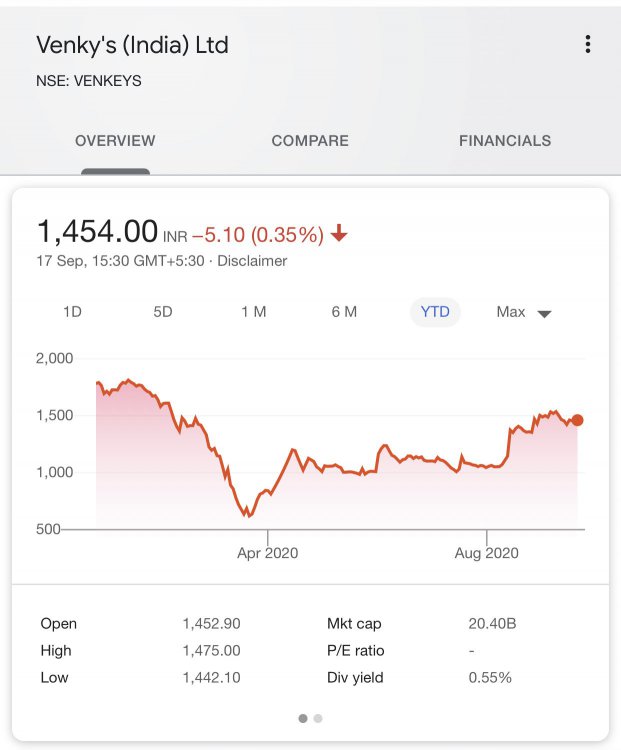Tap the page indicator dots

(310, 718)
